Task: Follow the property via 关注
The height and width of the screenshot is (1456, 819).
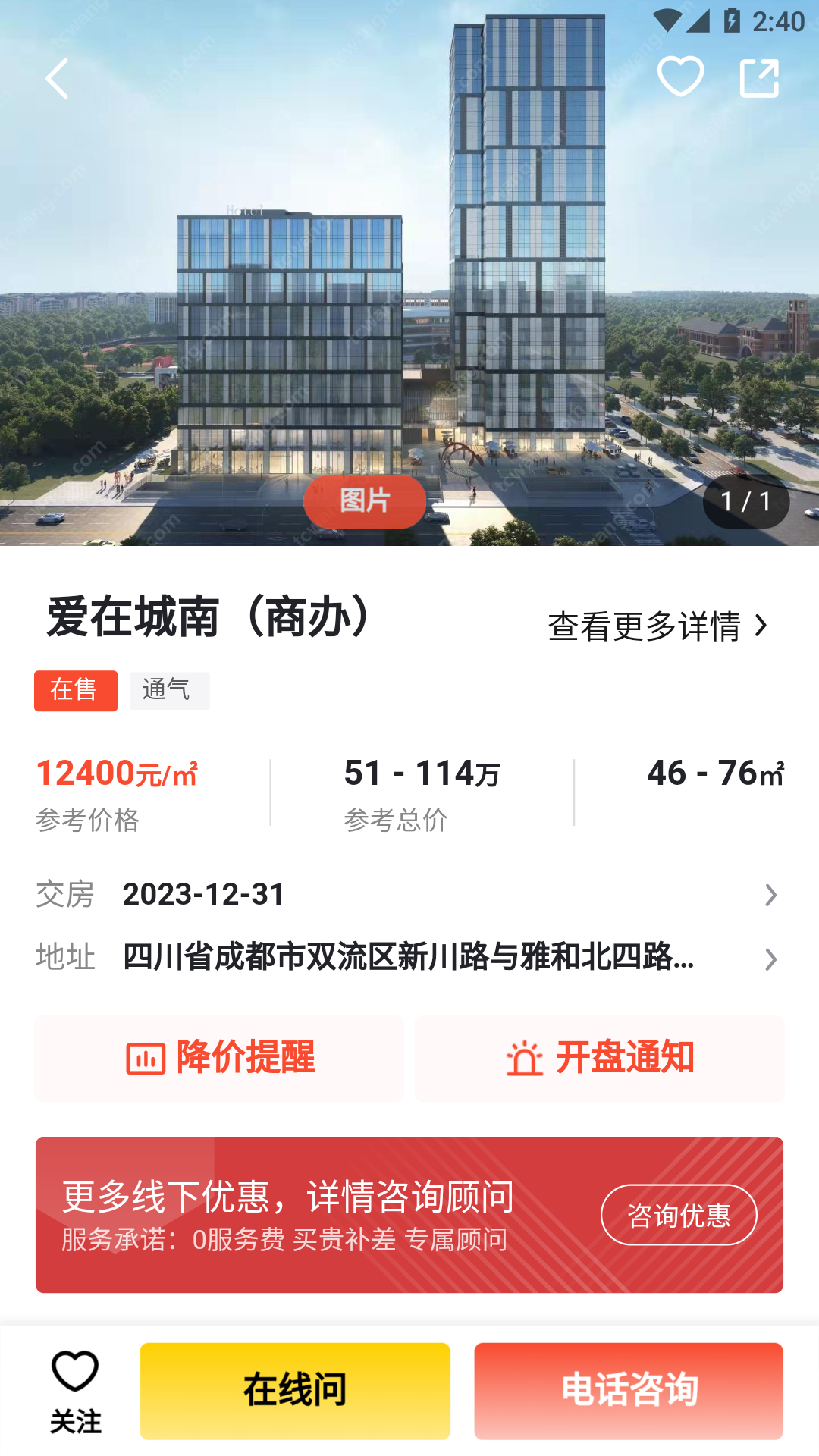Action: coord(75,1391)
